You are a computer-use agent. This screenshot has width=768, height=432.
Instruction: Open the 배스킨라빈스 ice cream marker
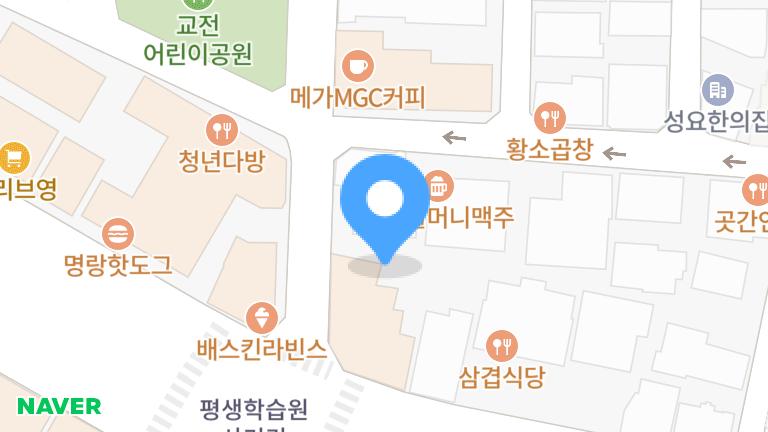click(x=261, y=318)
